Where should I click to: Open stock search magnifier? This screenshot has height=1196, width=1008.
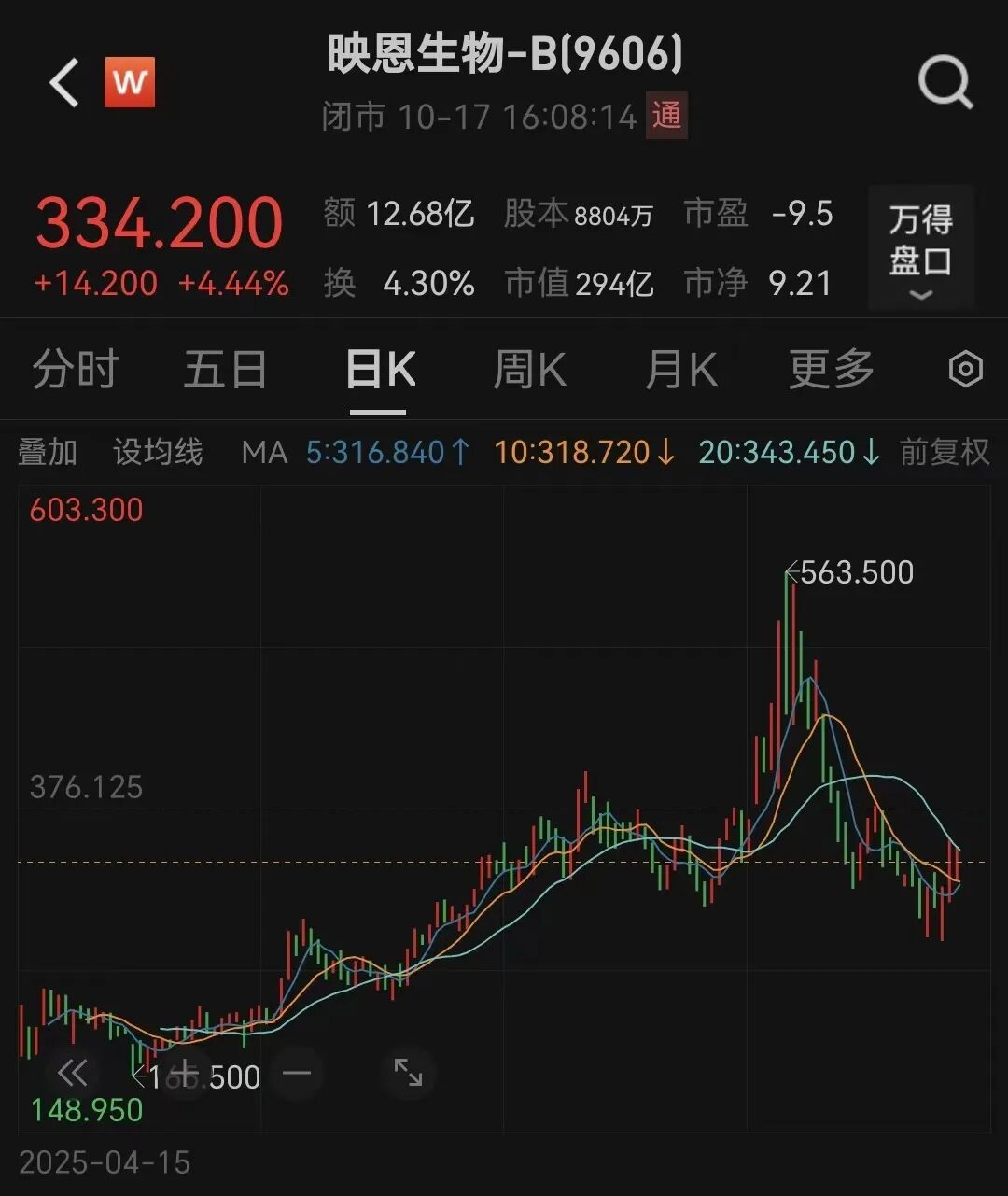(x=945, y=83)
